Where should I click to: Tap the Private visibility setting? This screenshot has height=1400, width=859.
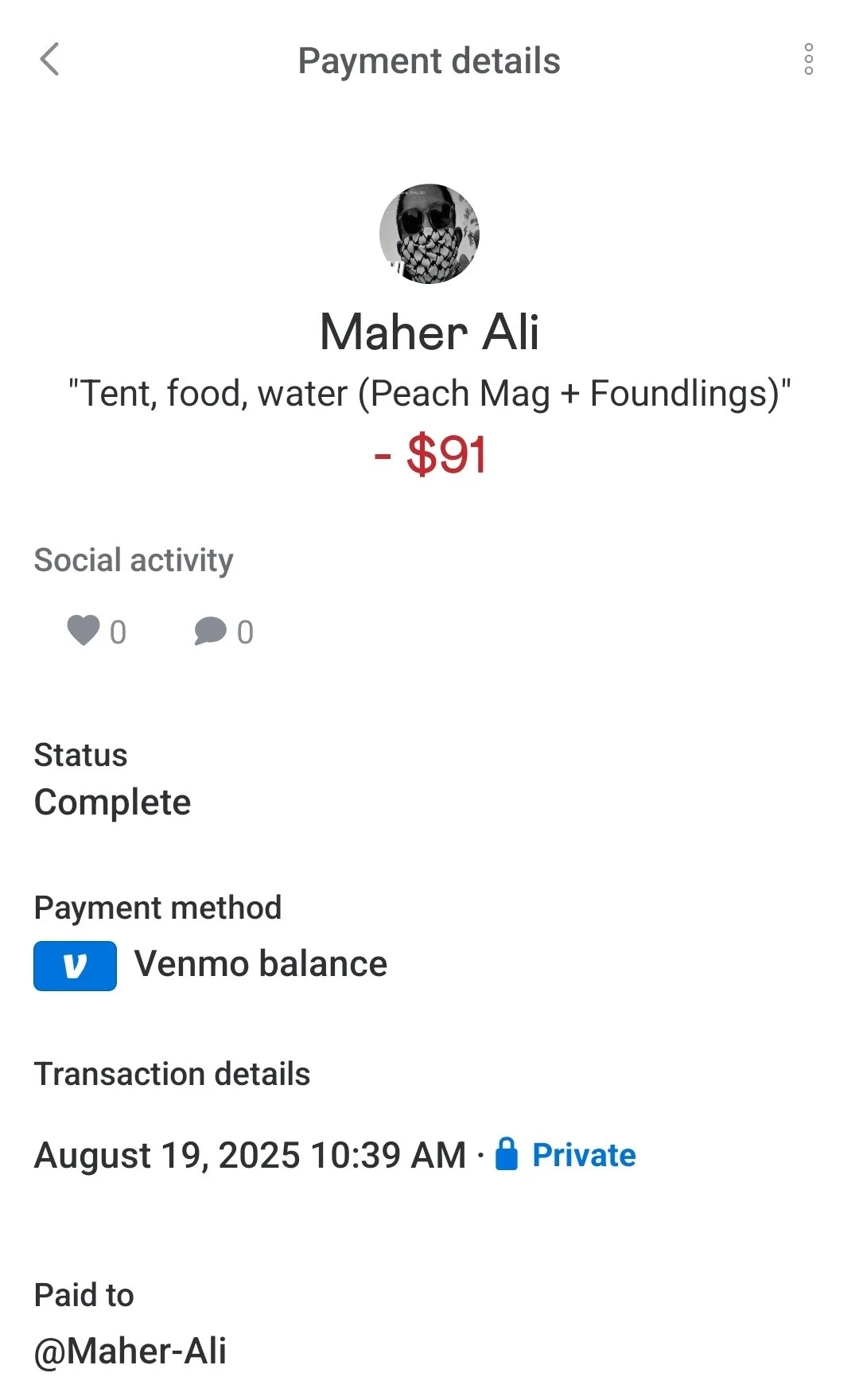[566, 1155]
